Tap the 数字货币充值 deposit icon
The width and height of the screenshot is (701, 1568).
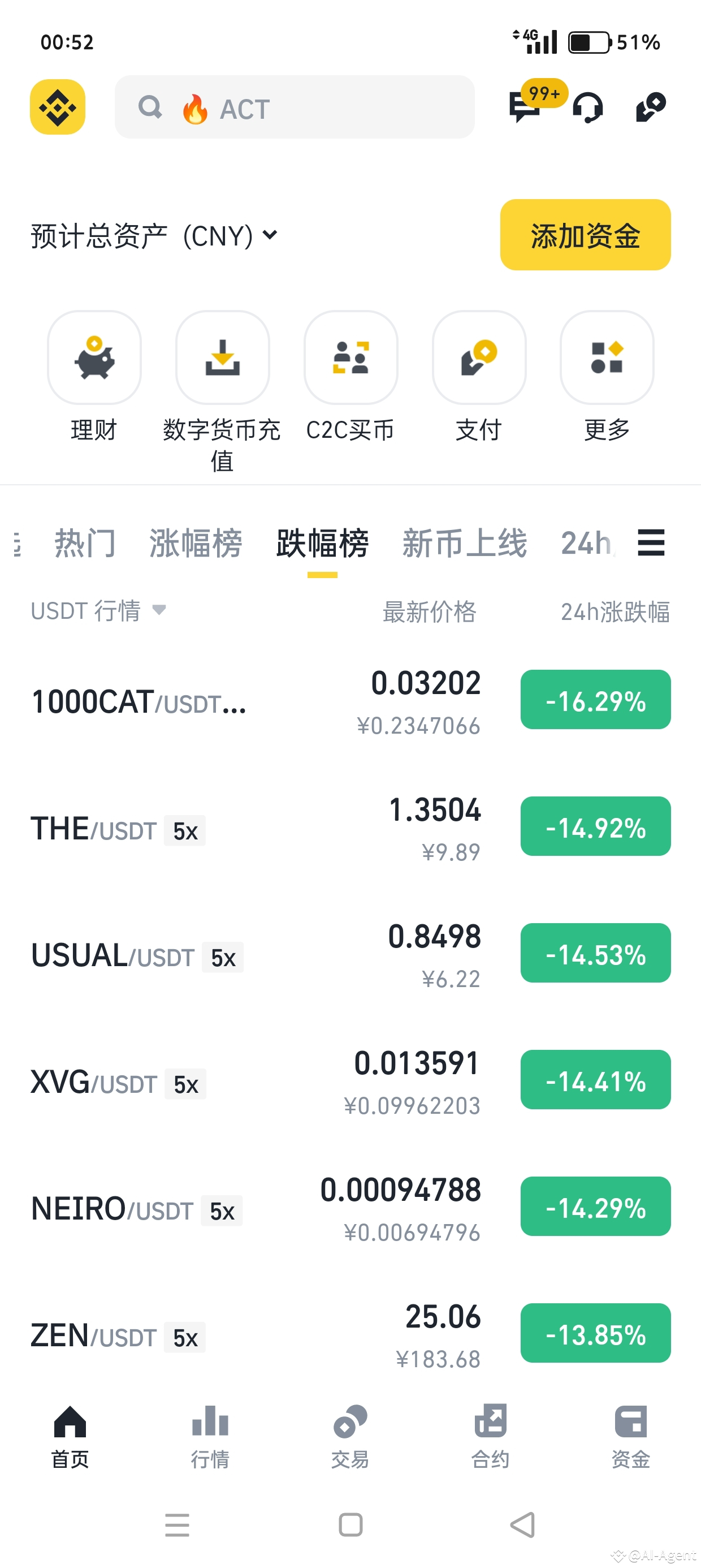click(223, 358)
